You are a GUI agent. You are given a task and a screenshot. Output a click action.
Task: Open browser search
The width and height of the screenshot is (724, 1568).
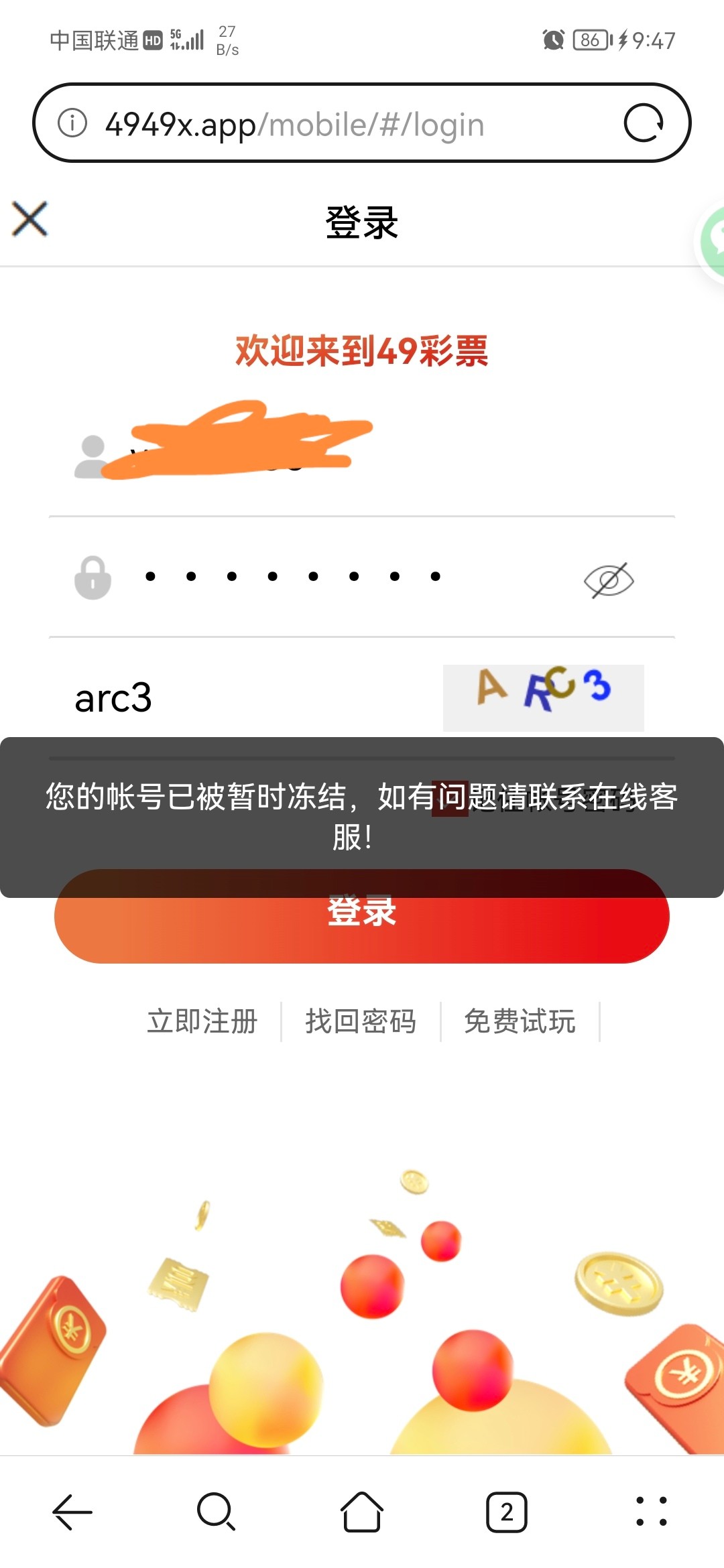pyautogui.click(x=216, y=1512)
